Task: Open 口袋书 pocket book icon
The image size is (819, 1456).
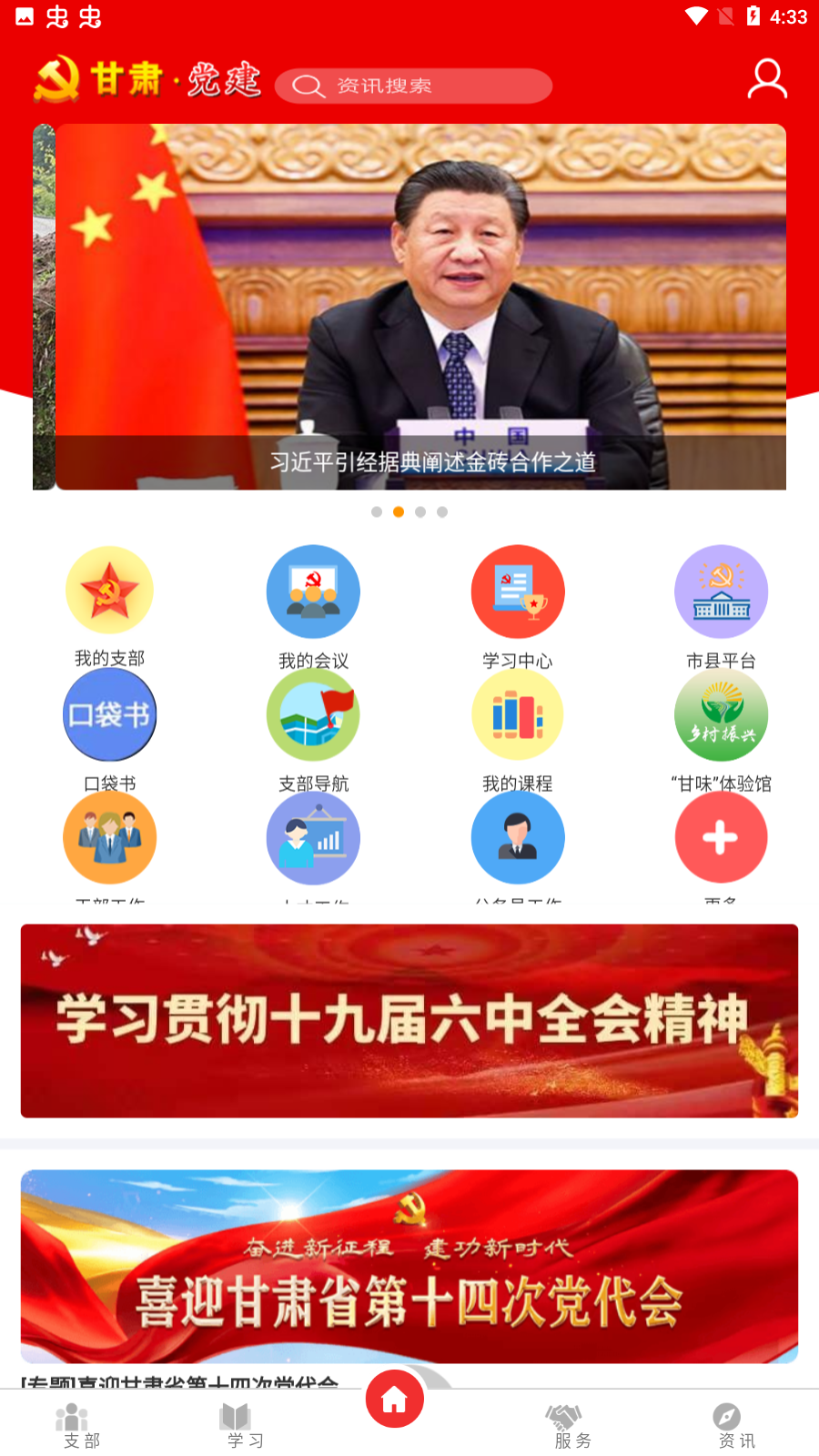Action: 109,714
